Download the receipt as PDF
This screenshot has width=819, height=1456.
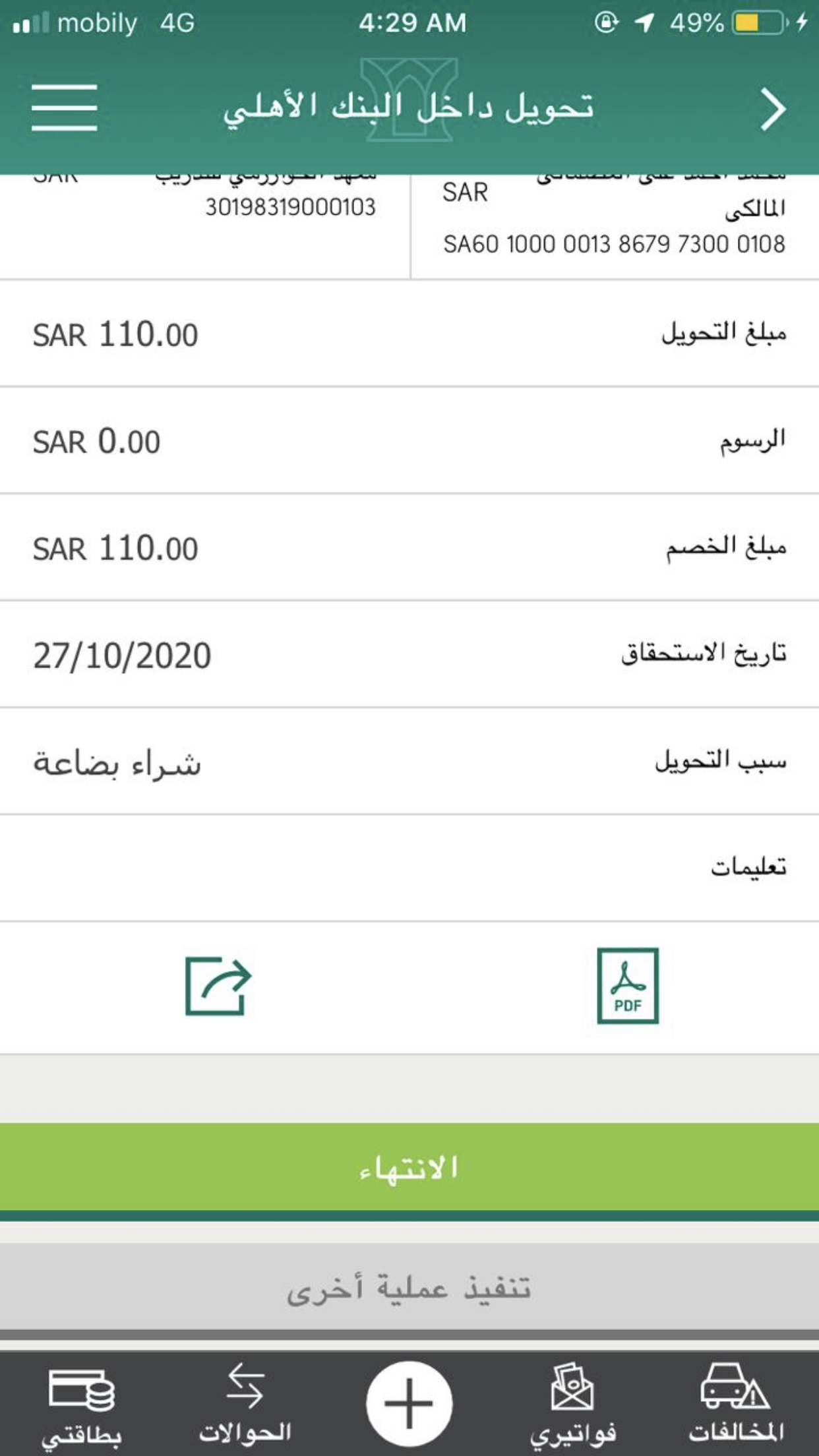[627, 986]
